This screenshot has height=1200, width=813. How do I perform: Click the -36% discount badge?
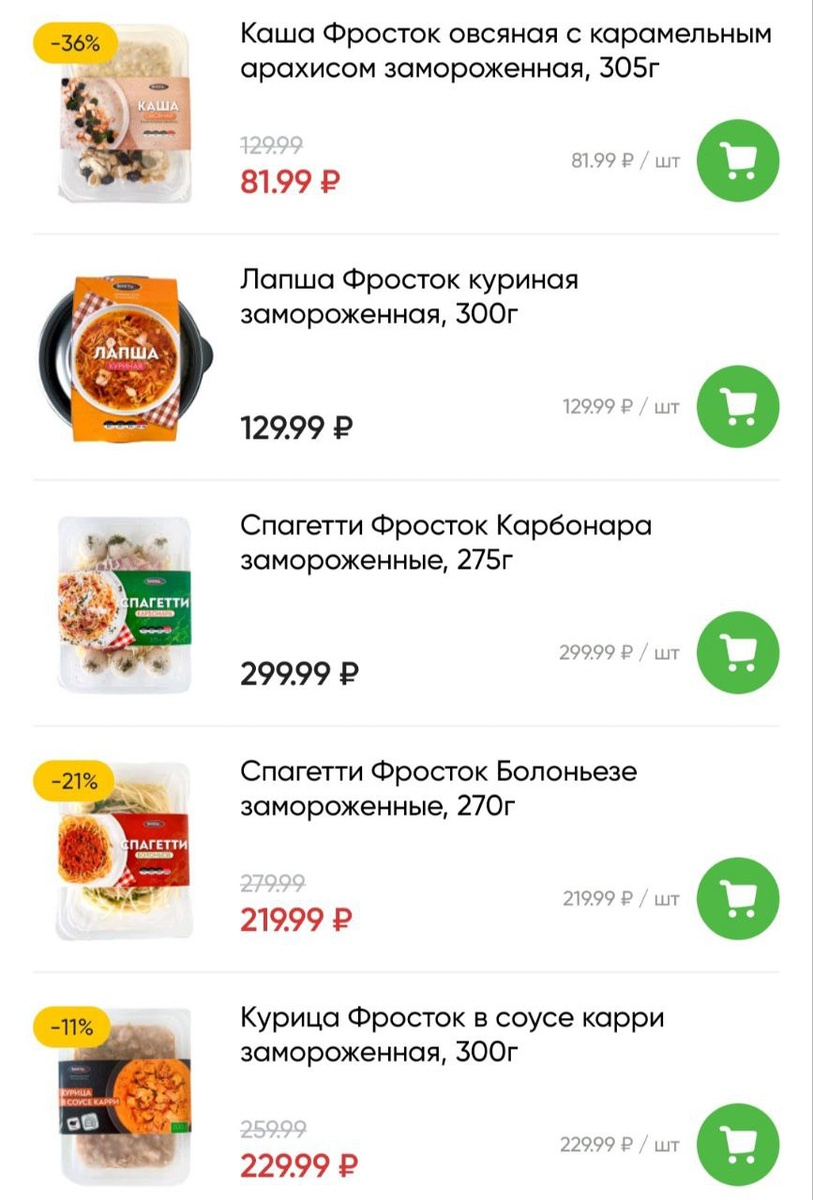tap(75, 43)
